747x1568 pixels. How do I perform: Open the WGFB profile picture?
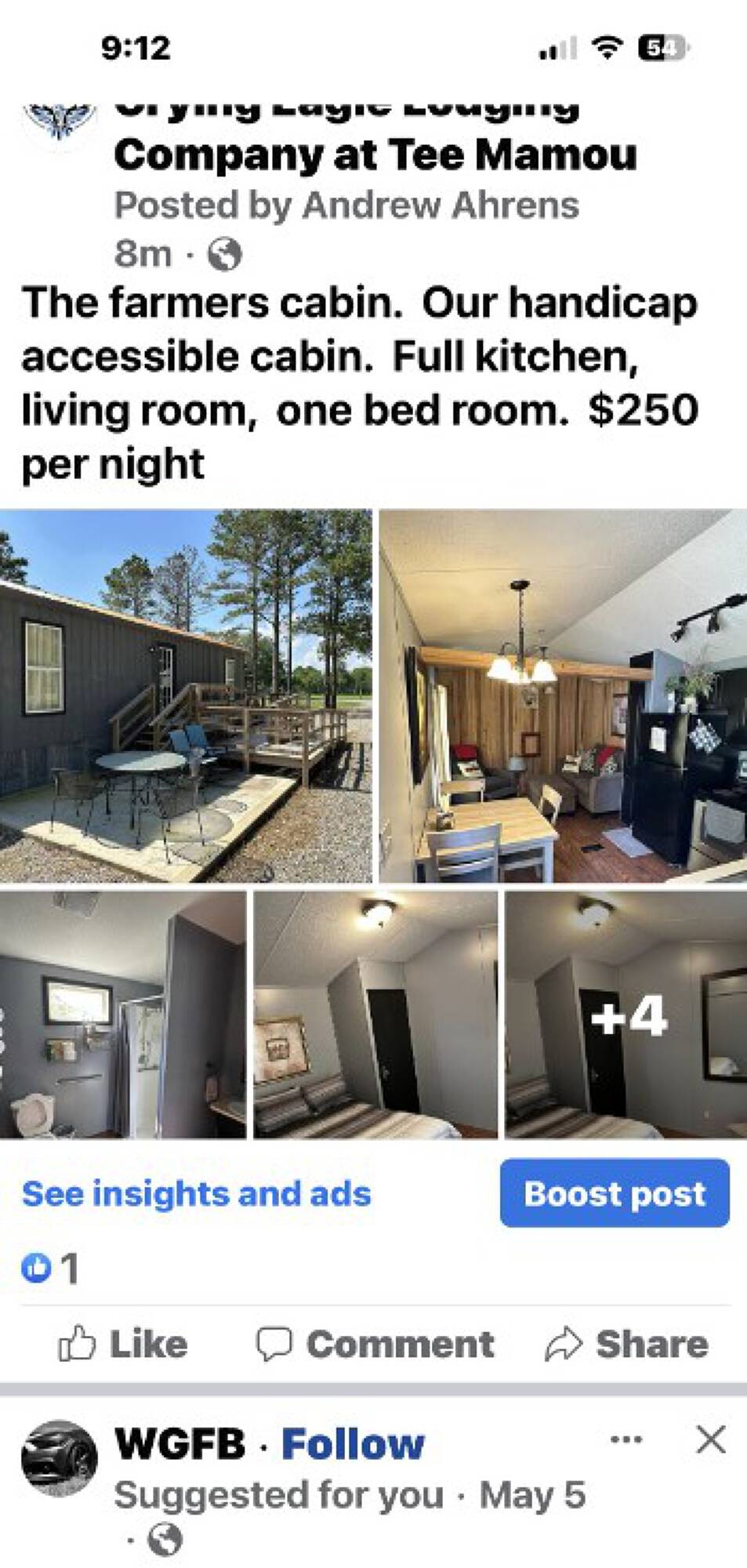pyautogui.click(x=59, y=1457)
